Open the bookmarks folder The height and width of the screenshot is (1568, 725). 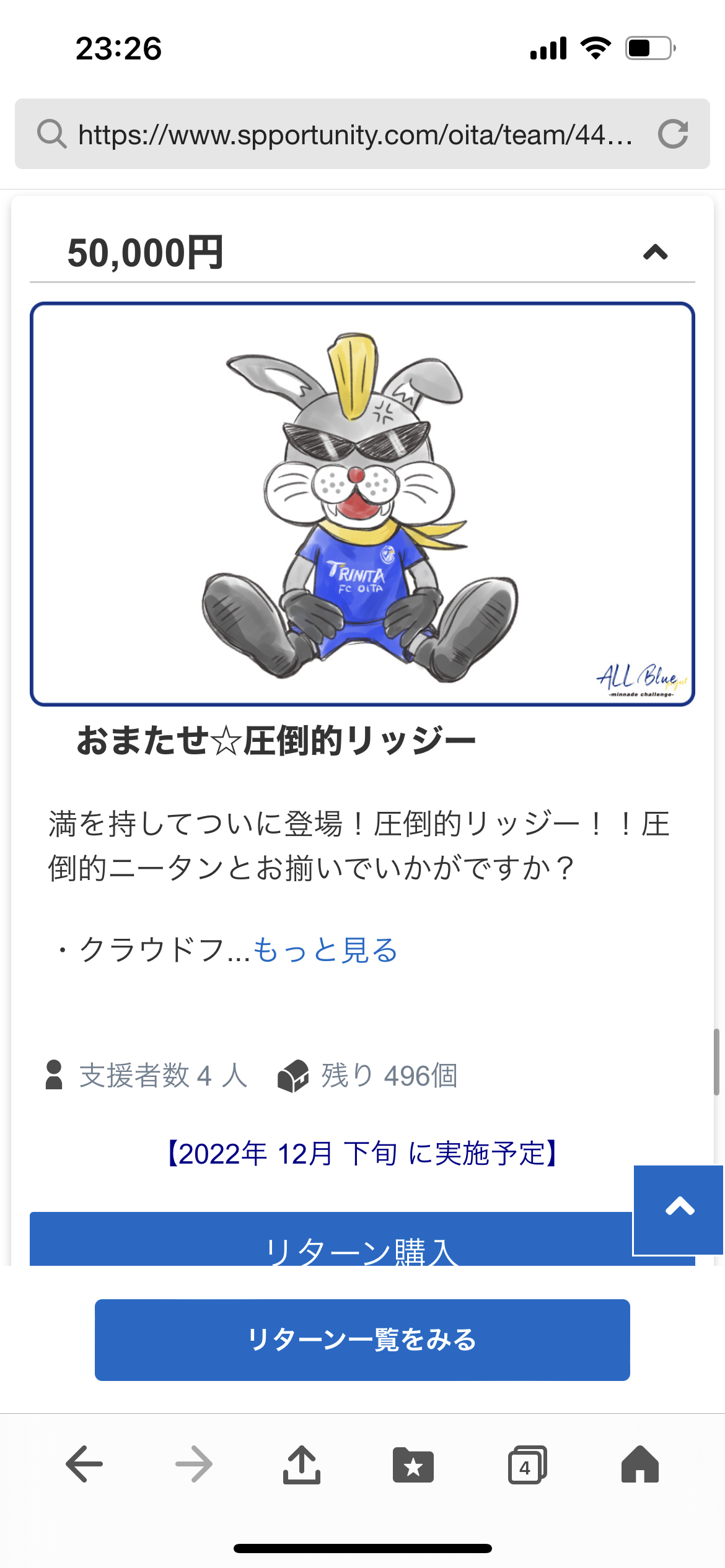point(413,1464)
